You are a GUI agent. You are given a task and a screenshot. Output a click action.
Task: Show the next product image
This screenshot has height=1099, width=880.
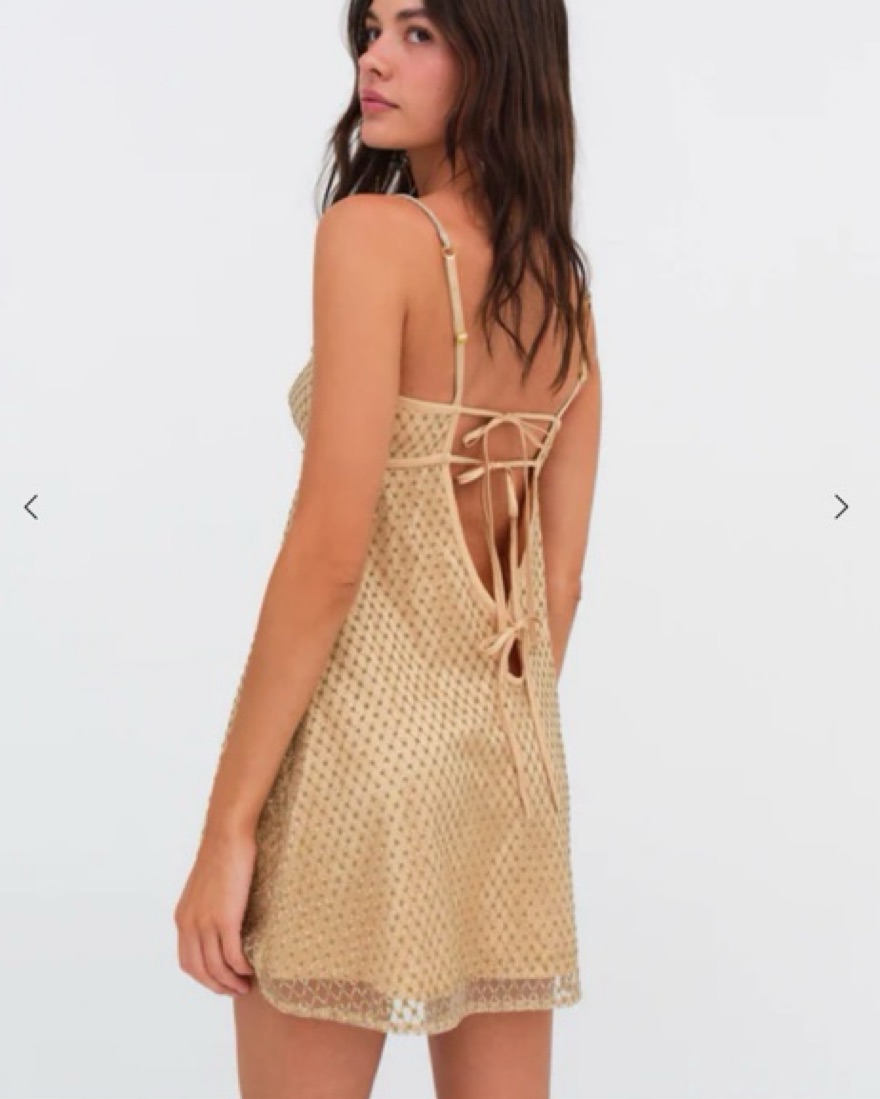point(841,507)
